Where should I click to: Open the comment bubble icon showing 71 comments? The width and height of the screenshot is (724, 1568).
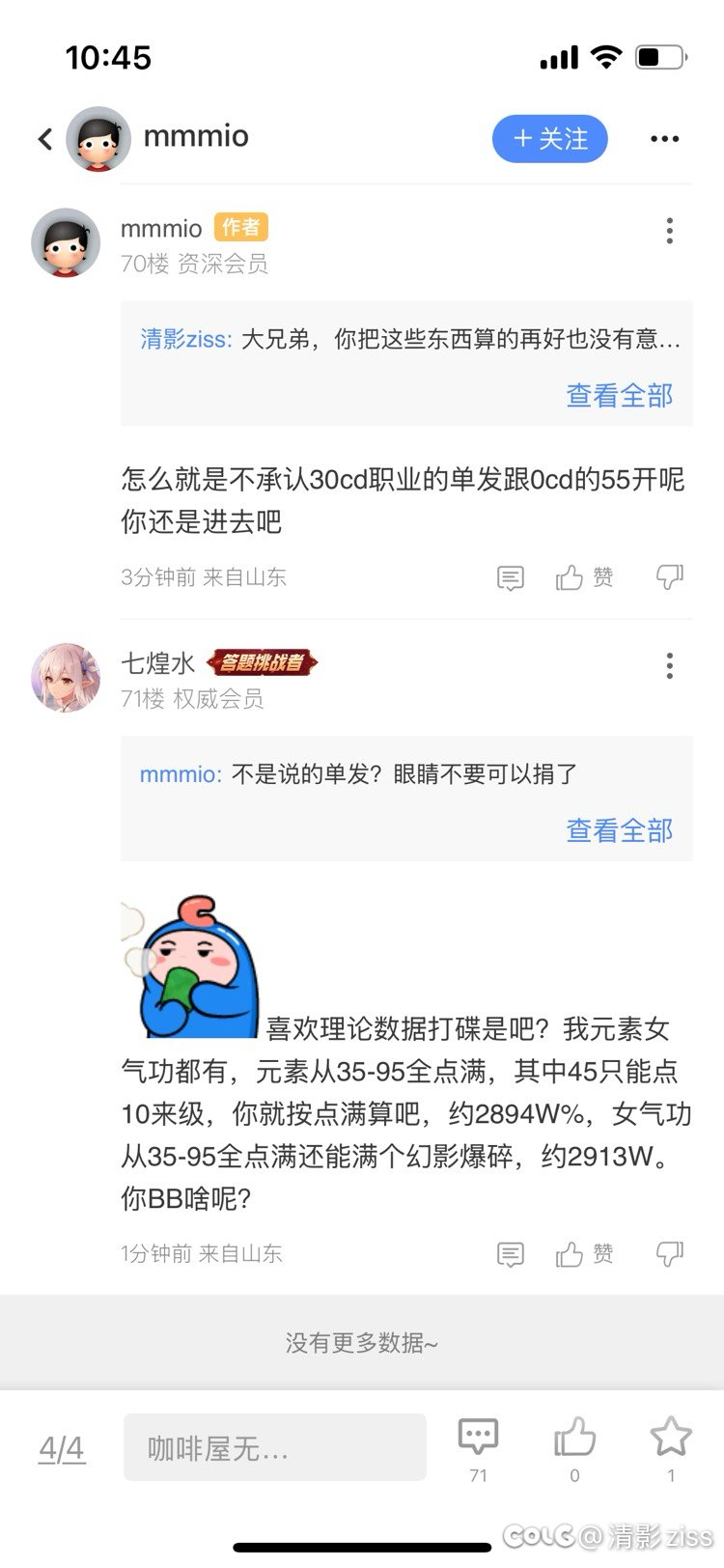pos(478,1439)
